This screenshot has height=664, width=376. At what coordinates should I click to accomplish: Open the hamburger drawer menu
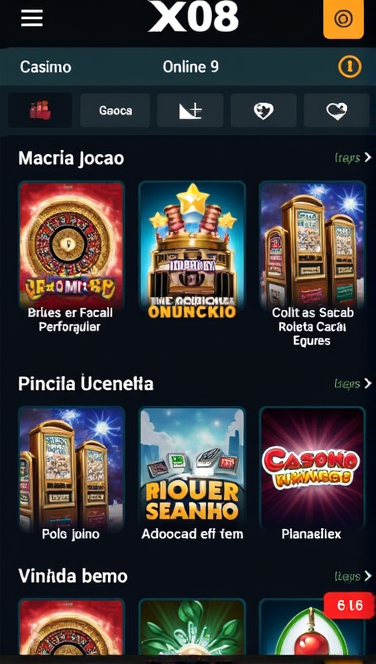32,18
